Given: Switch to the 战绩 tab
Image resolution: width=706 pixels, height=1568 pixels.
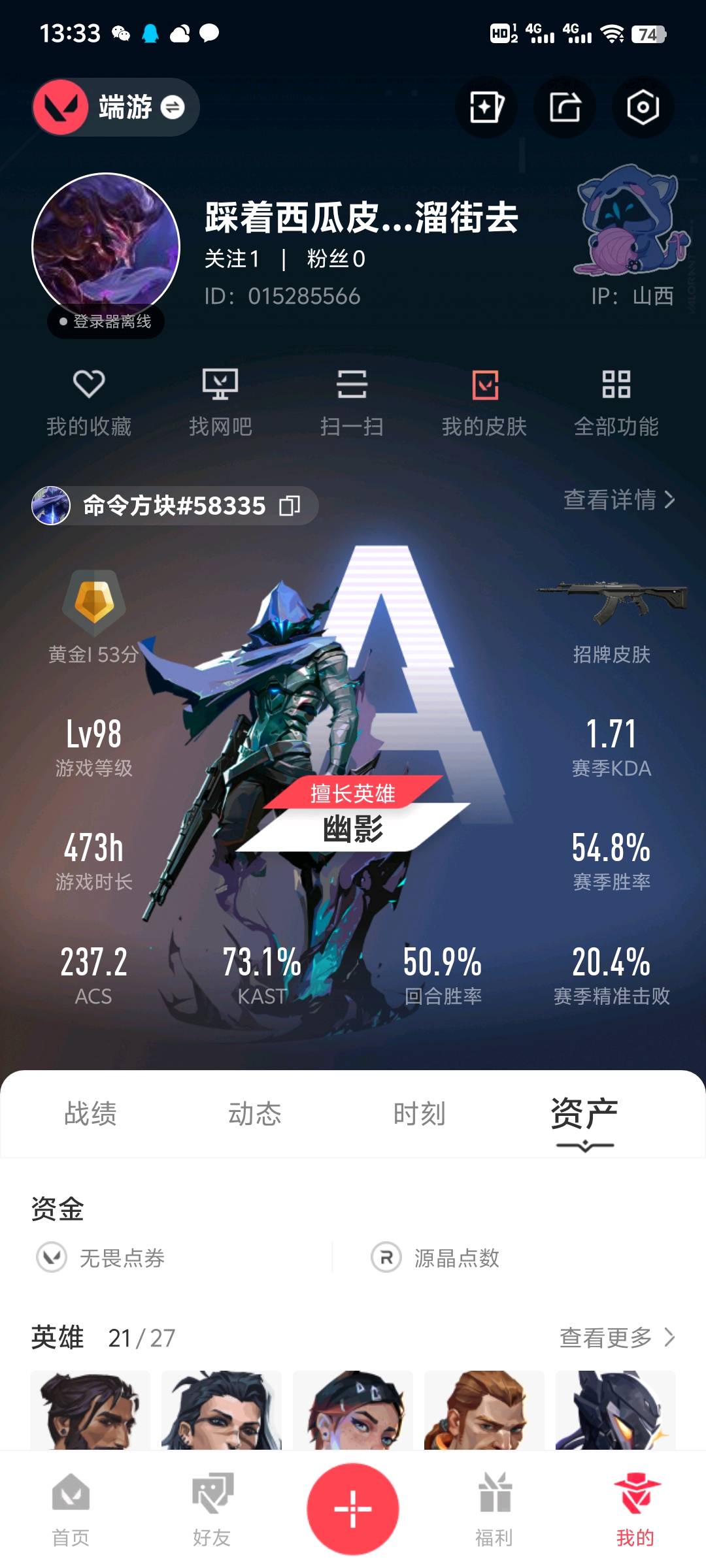Looking at the screenshot, I should tap(90, 1113).
